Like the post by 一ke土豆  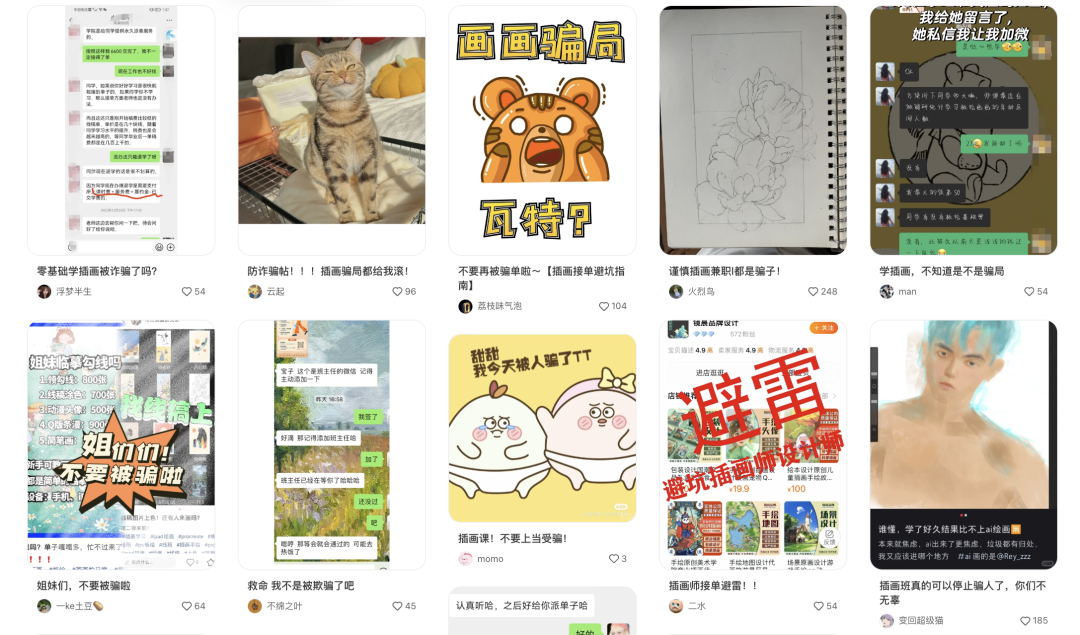(187, 606)
